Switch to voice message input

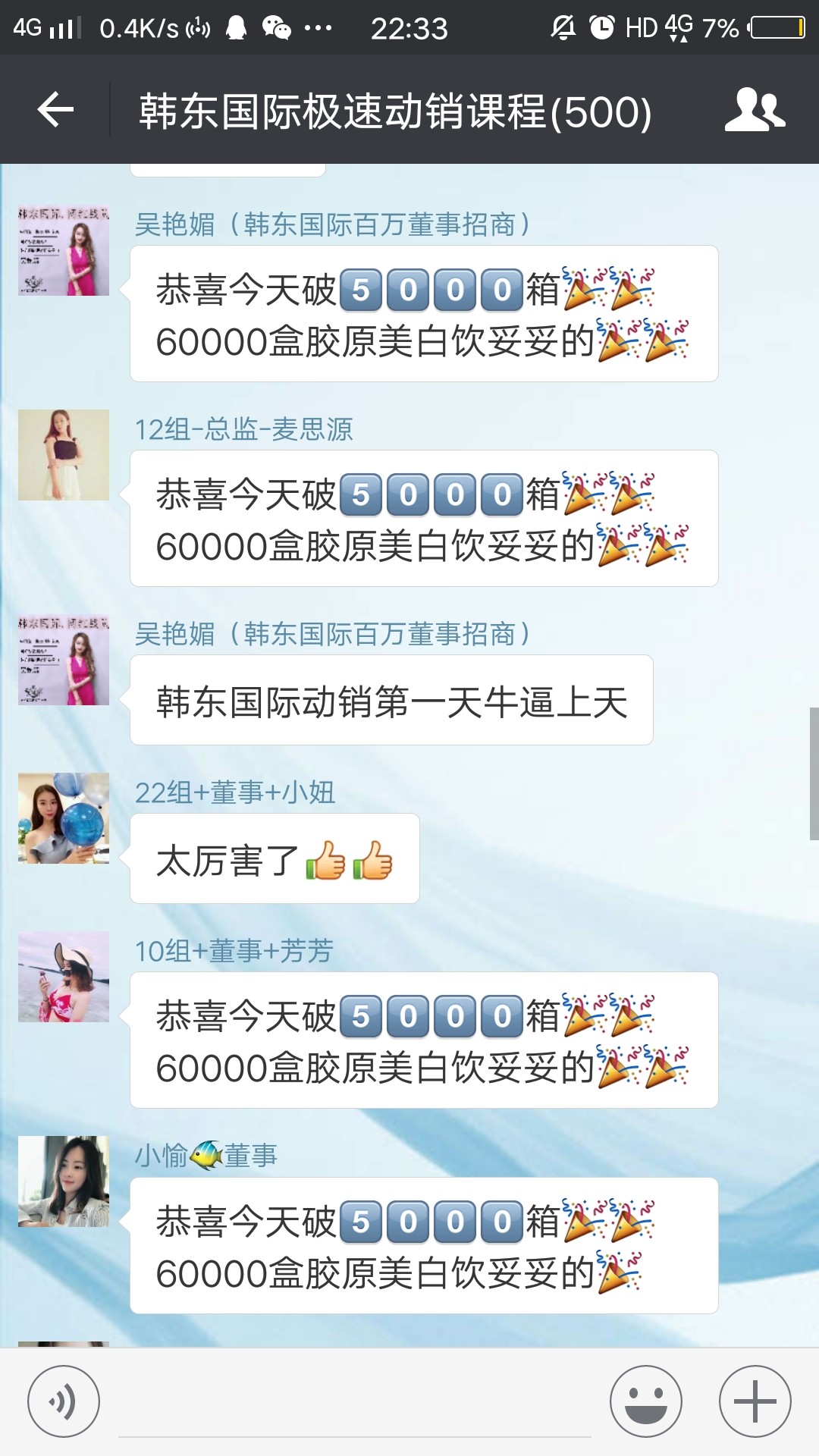64,1401
